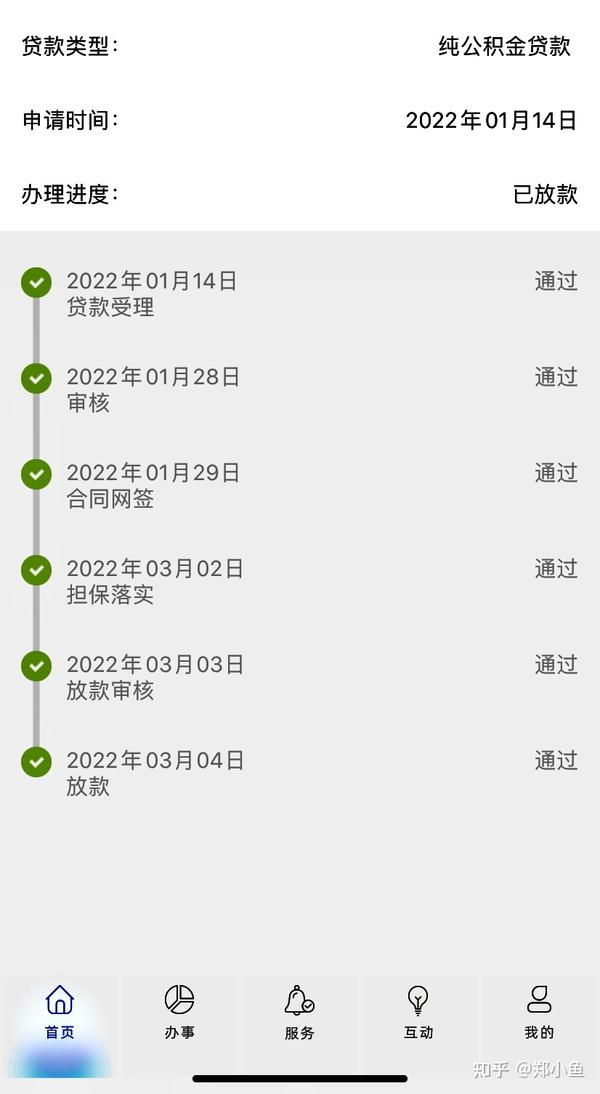The height and width of the screenshot is (1094, 600).
Task: Go to the 服务 tab
Action: point(300,1013)
